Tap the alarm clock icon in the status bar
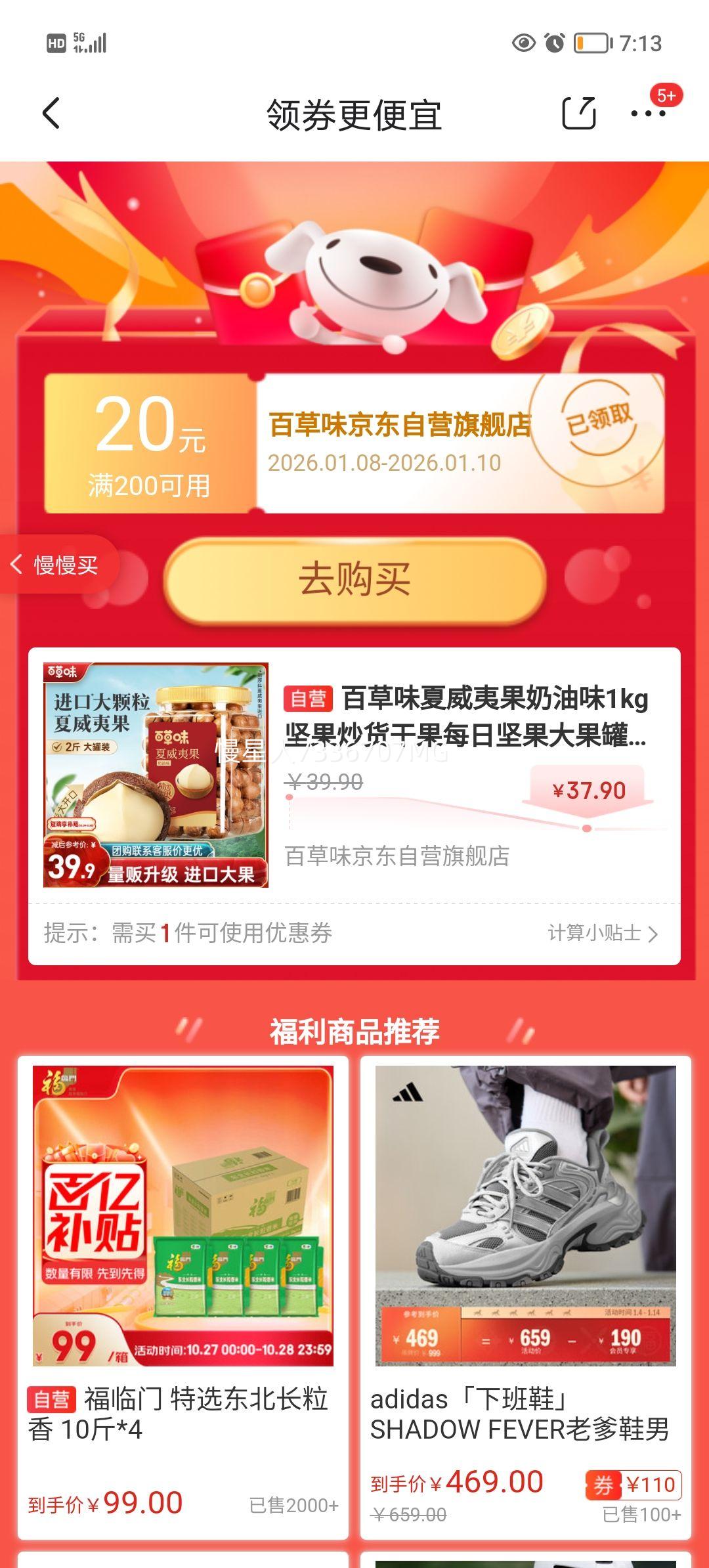Viewport: 709px width, 1568px height. [x=557, y=41]
